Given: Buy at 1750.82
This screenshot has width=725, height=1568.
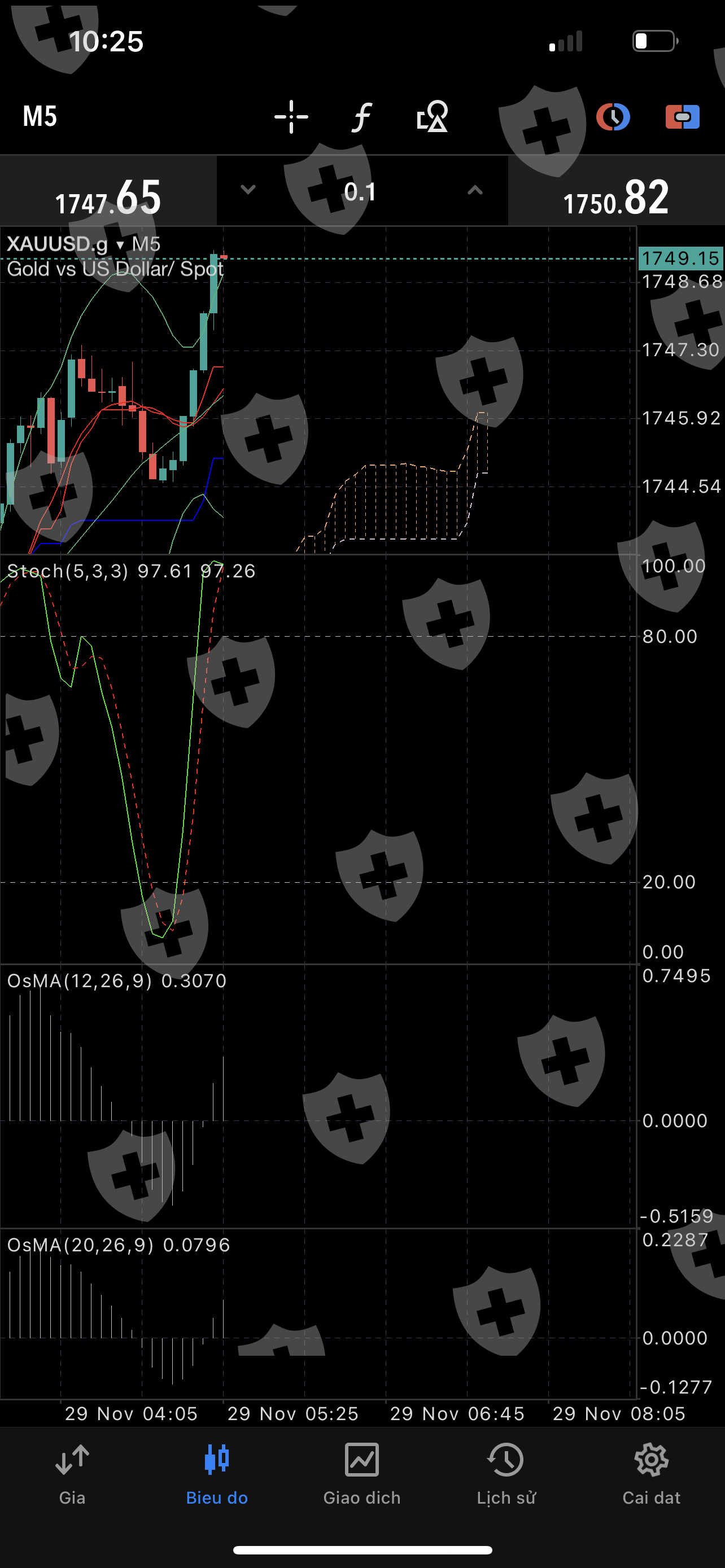Looking at the screenshot, I should (616, 196).
